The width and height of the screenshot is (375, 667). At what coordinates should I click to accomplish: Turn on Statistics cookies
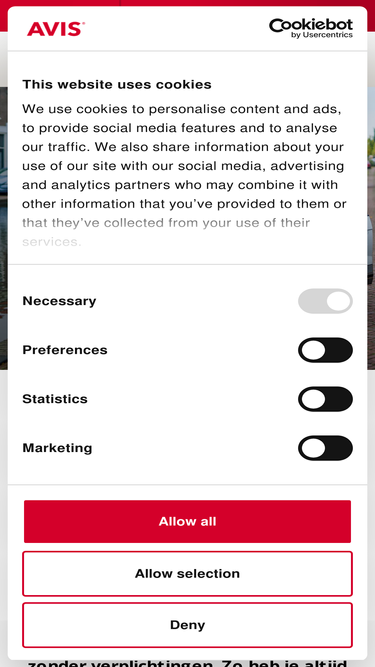point(325,399)
